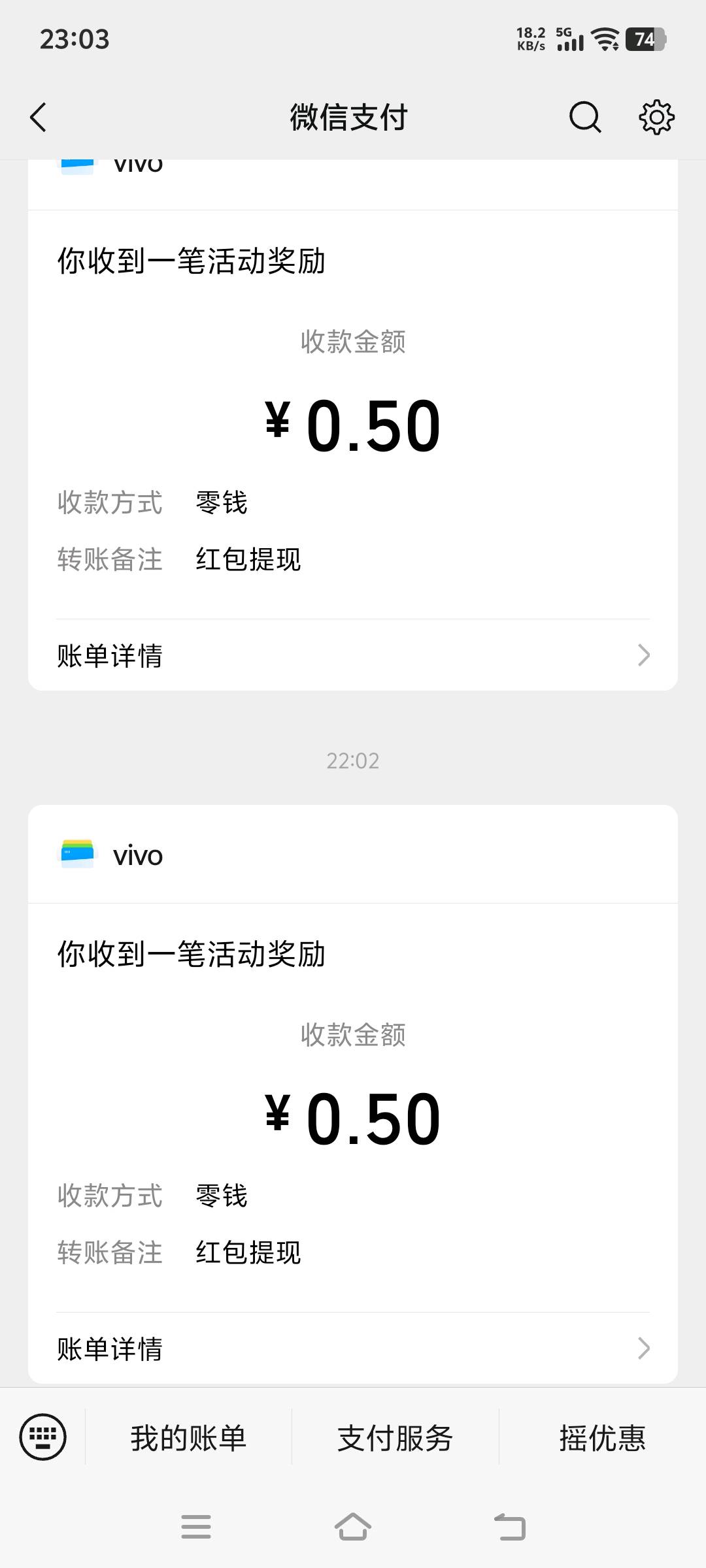The height and width of the screenshot is (1568, 706).
Task: Switch to keyboard input mode
Action: tap(43, 1437)
